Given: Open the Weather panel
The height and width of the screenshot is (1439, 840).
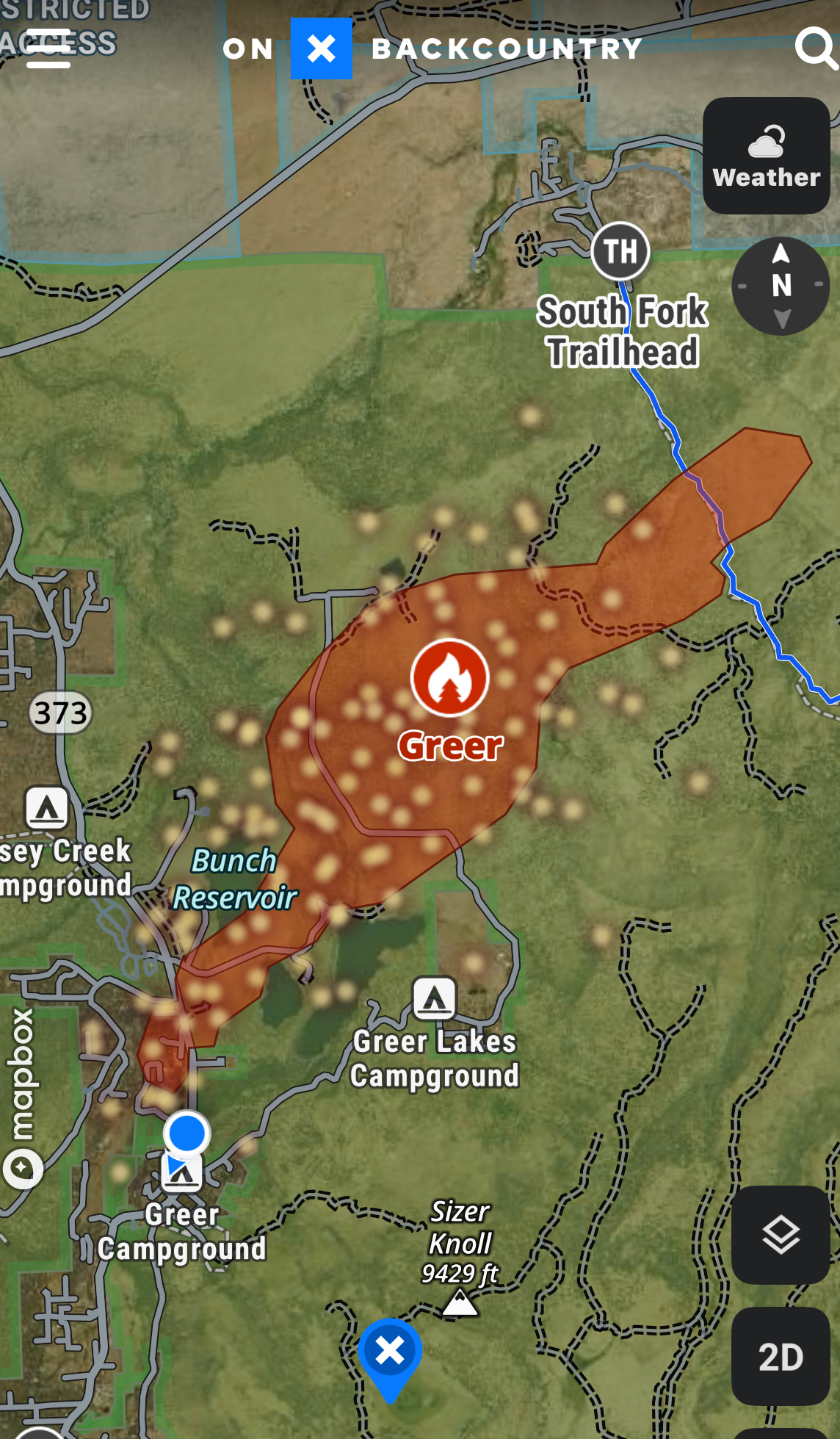Looking at the screenshot, I should coord(766,156).
